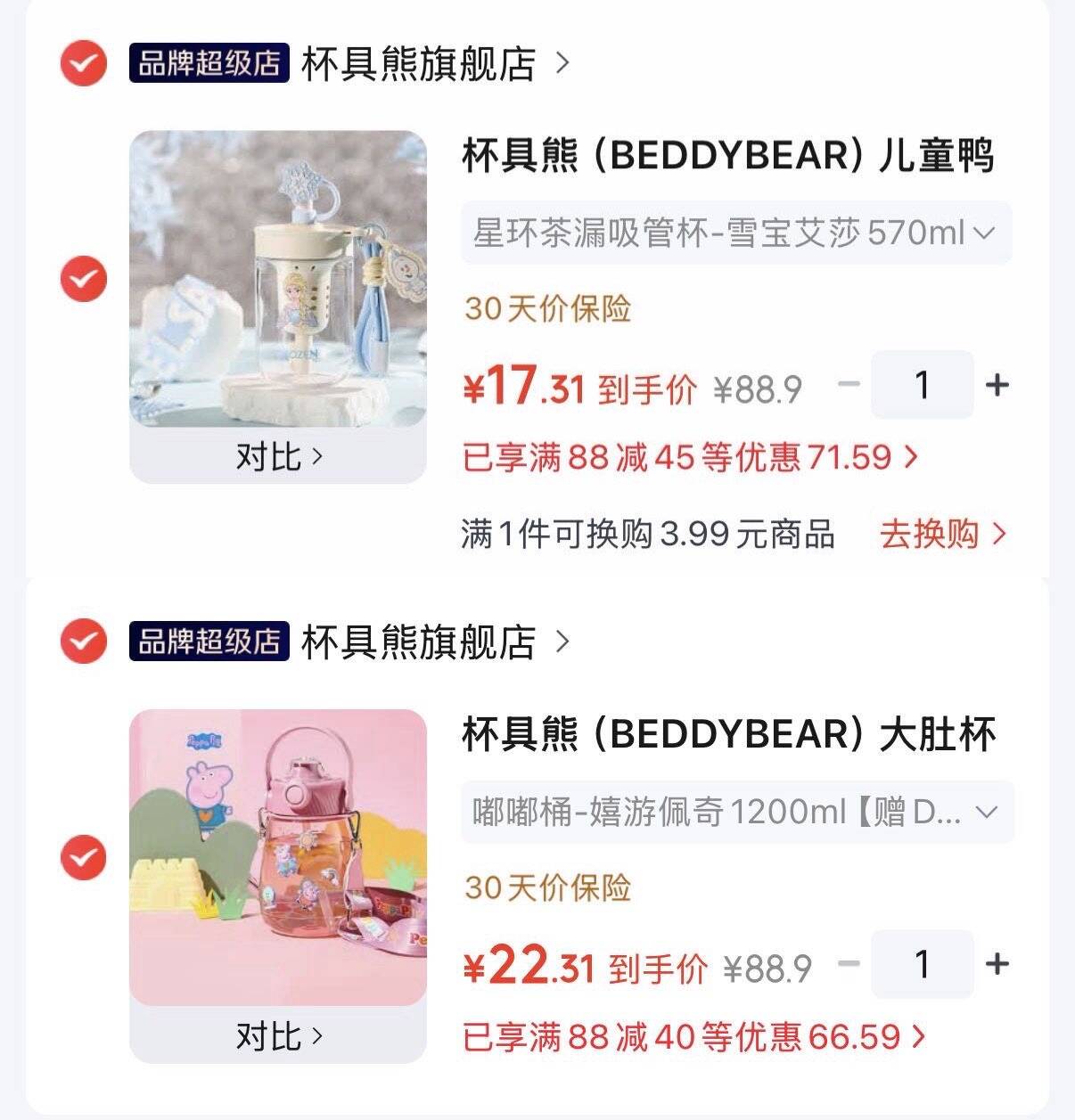Screen dimensions: 1075x1120
Task: Deselect the 大肚杯 item checkbox
Action: pos(83,857)
